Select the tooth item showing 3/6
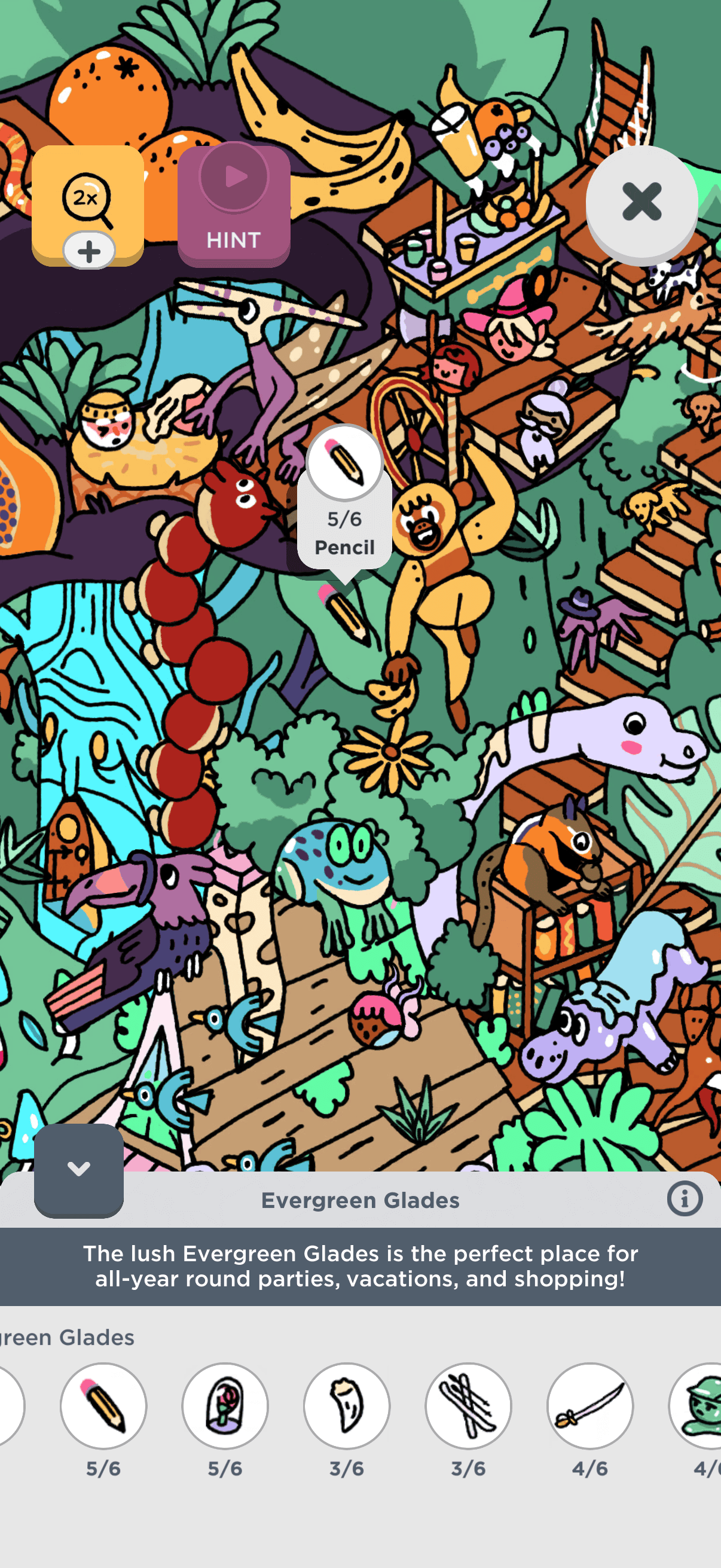This screenshot has width=721, height=1568. click(347, 1405)
